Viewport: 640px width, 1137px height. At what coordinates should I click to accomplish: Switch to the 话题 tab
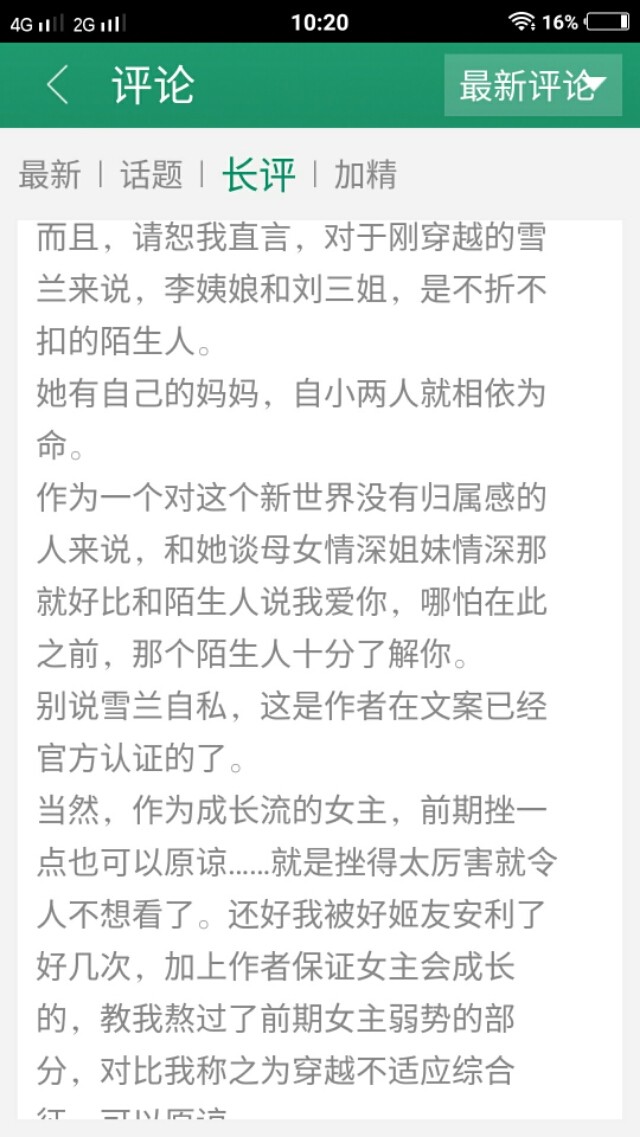click(x=152, y=175)
